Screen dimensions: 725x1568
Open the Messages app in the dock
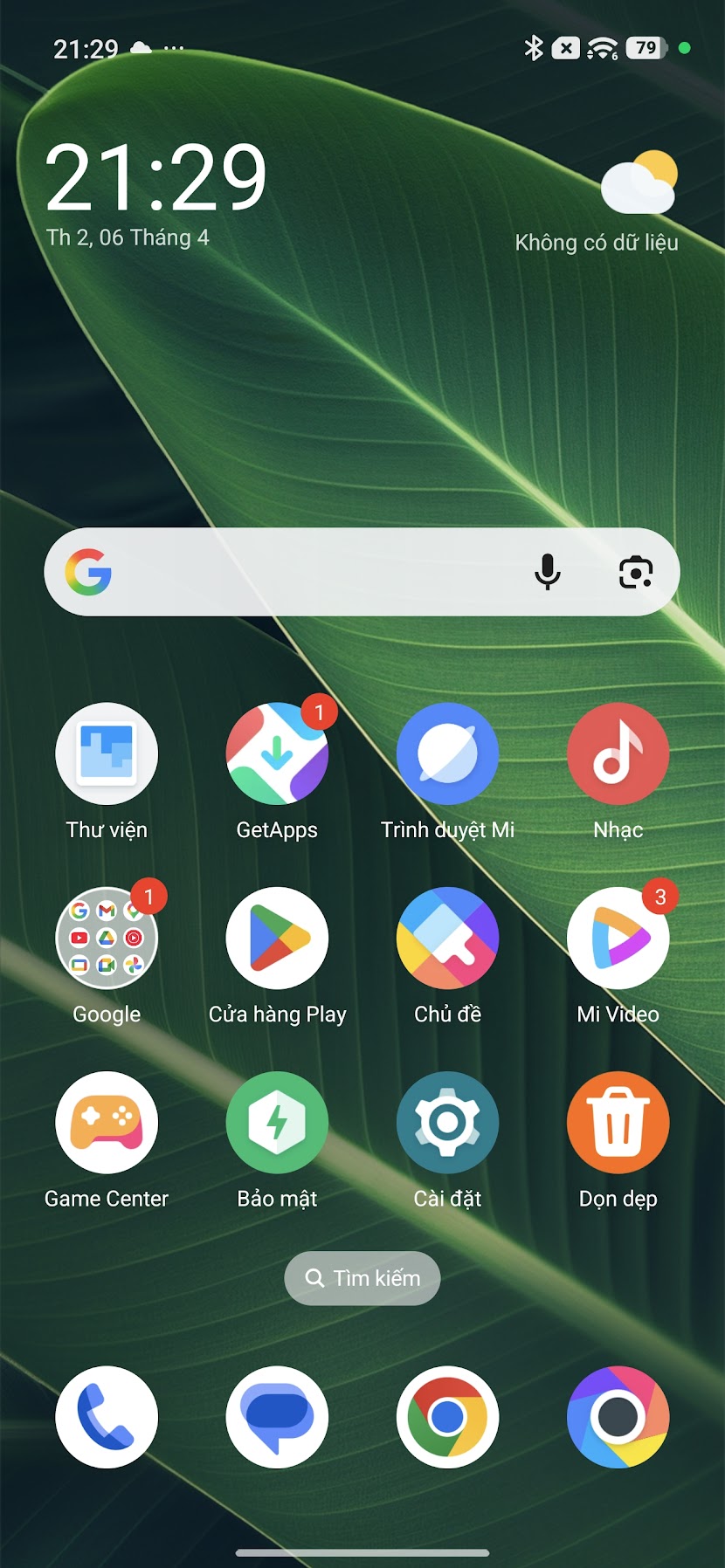tap(277, 1417)
